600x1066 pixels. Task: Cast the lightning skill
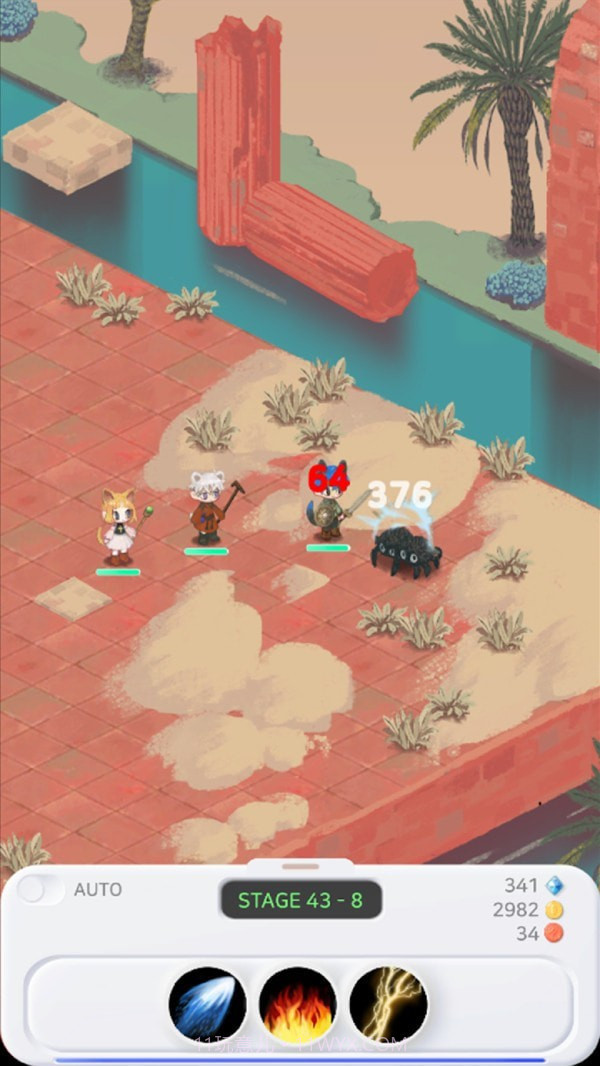click(389, 1004)
